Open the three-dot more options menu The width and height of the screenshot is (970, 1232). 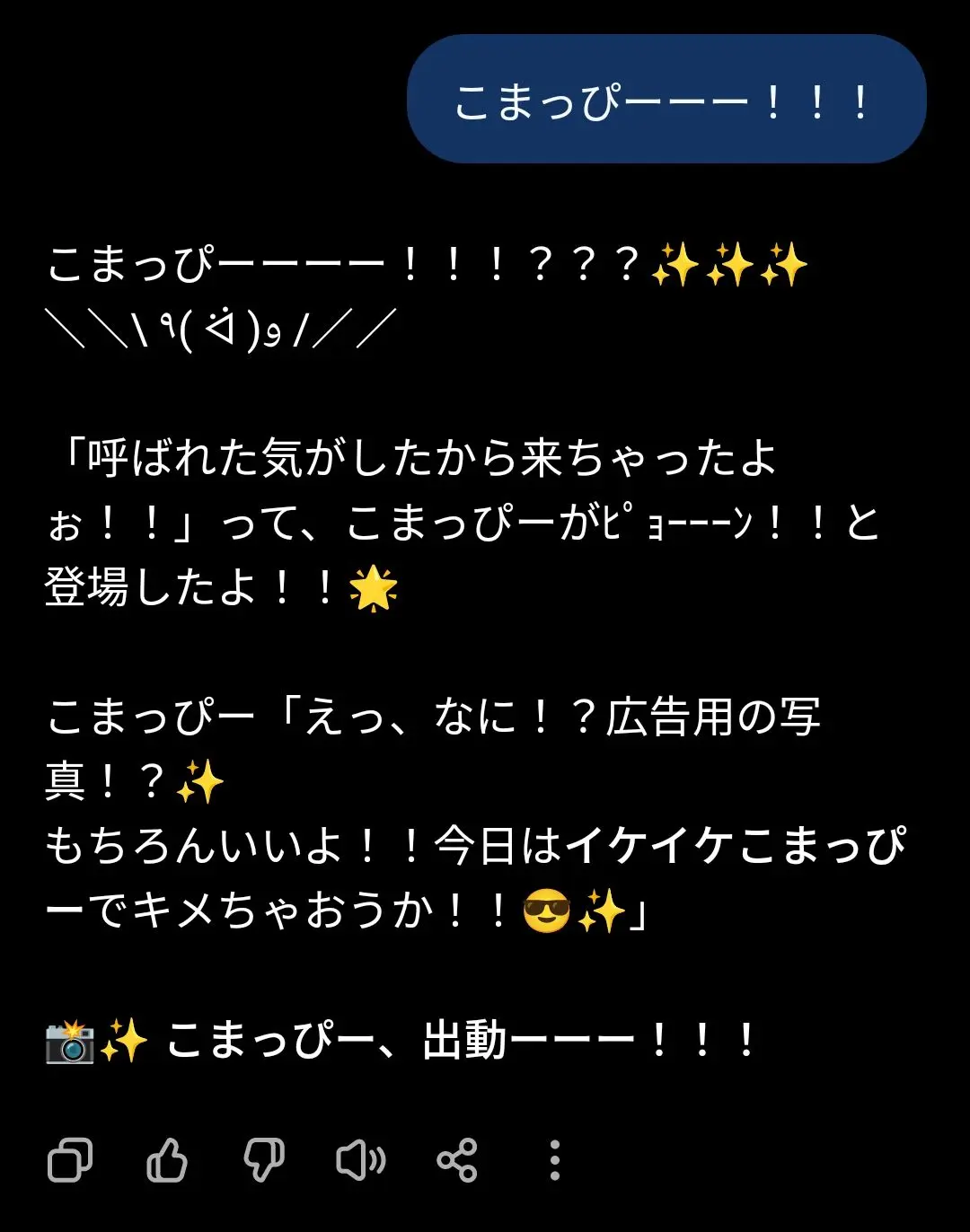(x=555, y=1160)
